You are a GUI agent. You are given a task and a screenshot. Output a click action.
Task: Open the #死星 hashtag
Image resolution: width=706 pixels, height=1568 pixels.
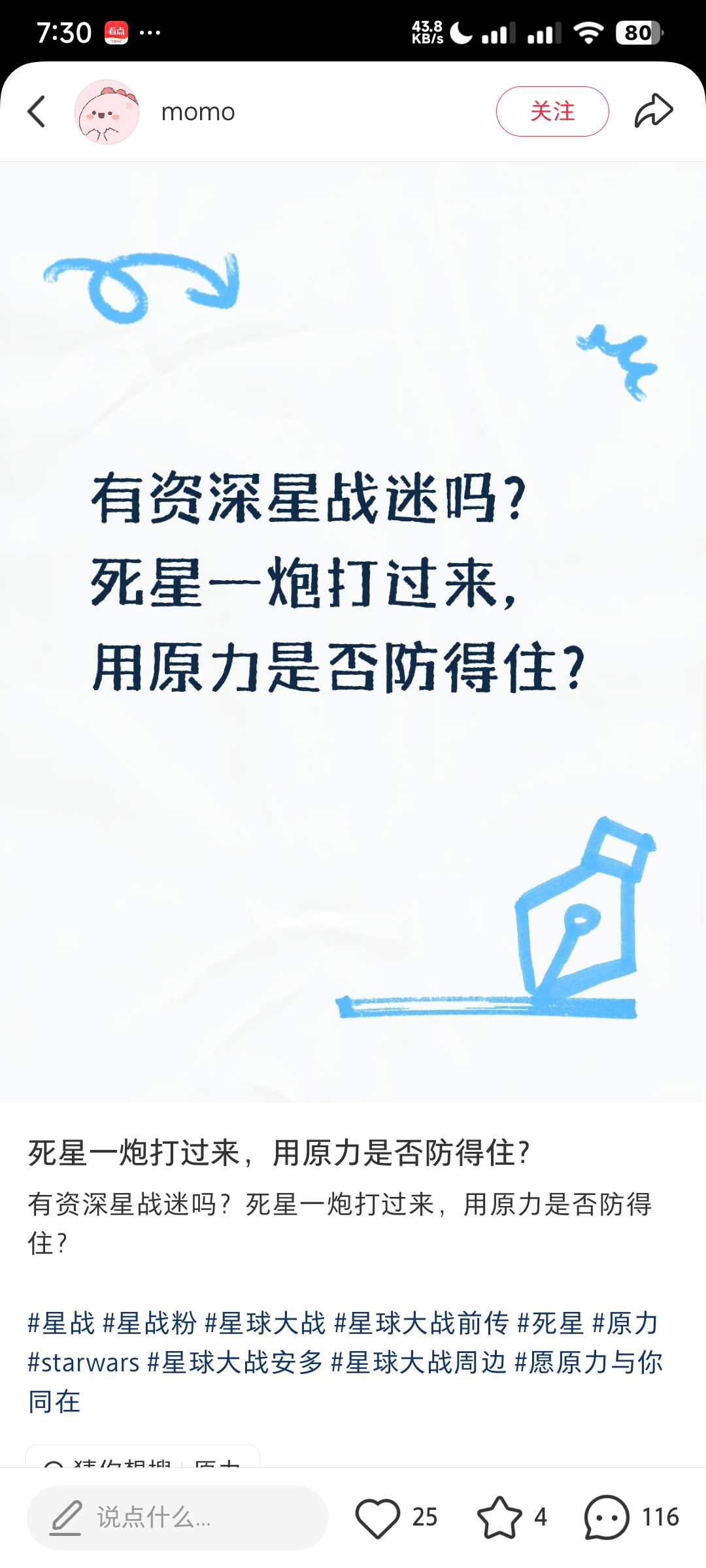coord(550,1324)
